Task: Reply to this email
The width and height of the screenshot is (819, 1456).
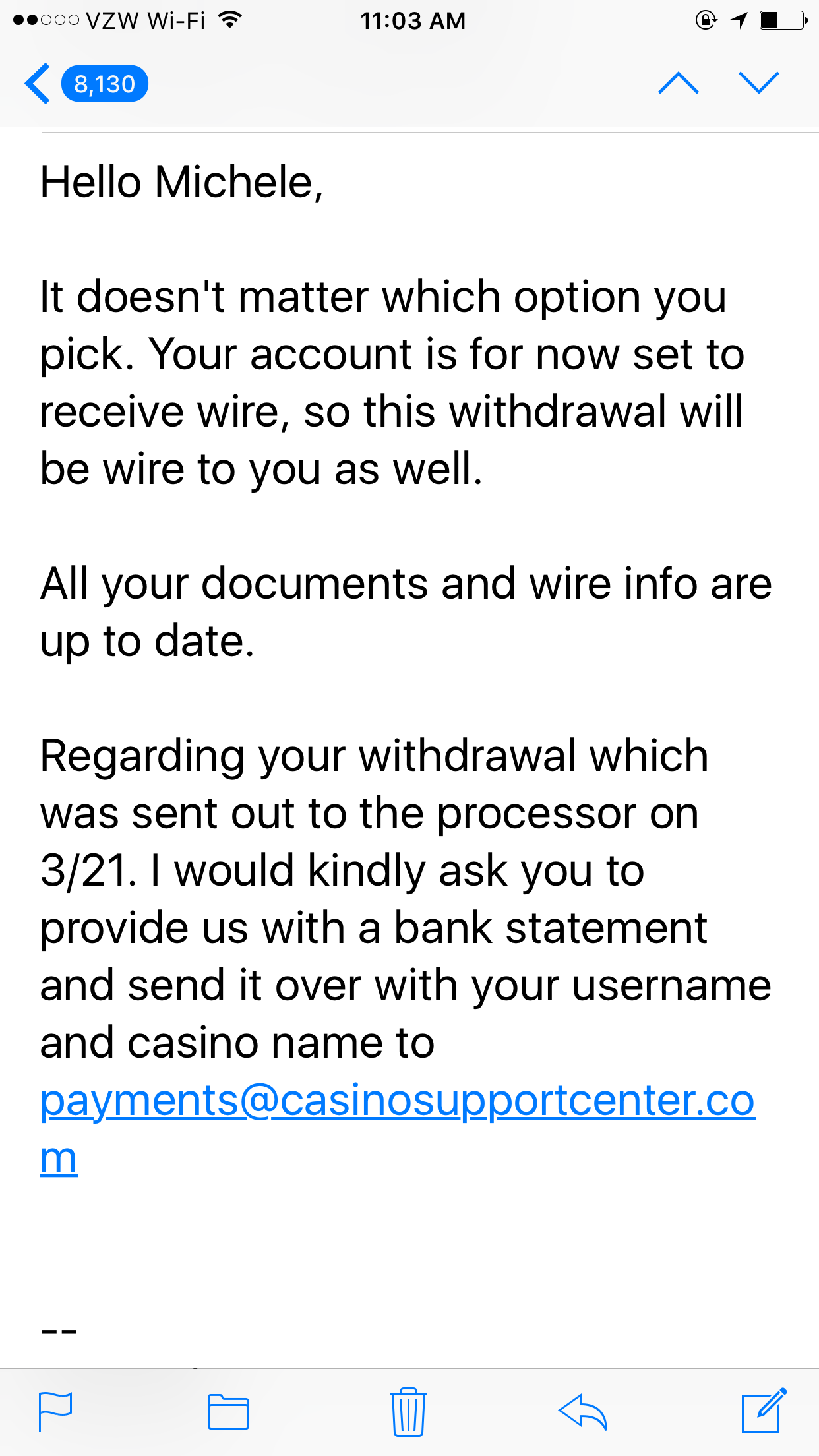Action: 583,1412
